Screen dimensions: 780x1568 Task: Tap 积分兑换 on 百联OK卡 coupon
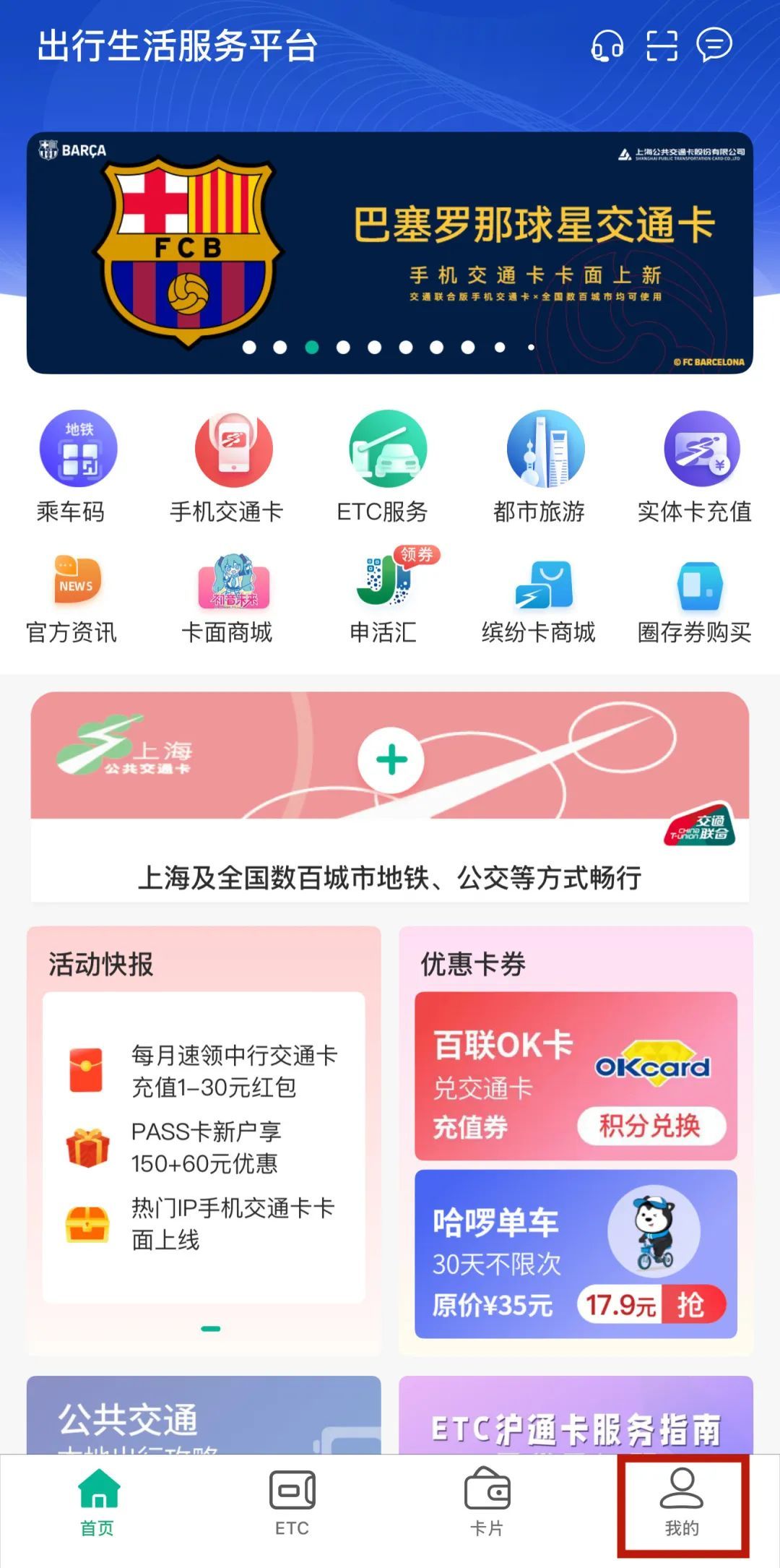point(651,1126)
